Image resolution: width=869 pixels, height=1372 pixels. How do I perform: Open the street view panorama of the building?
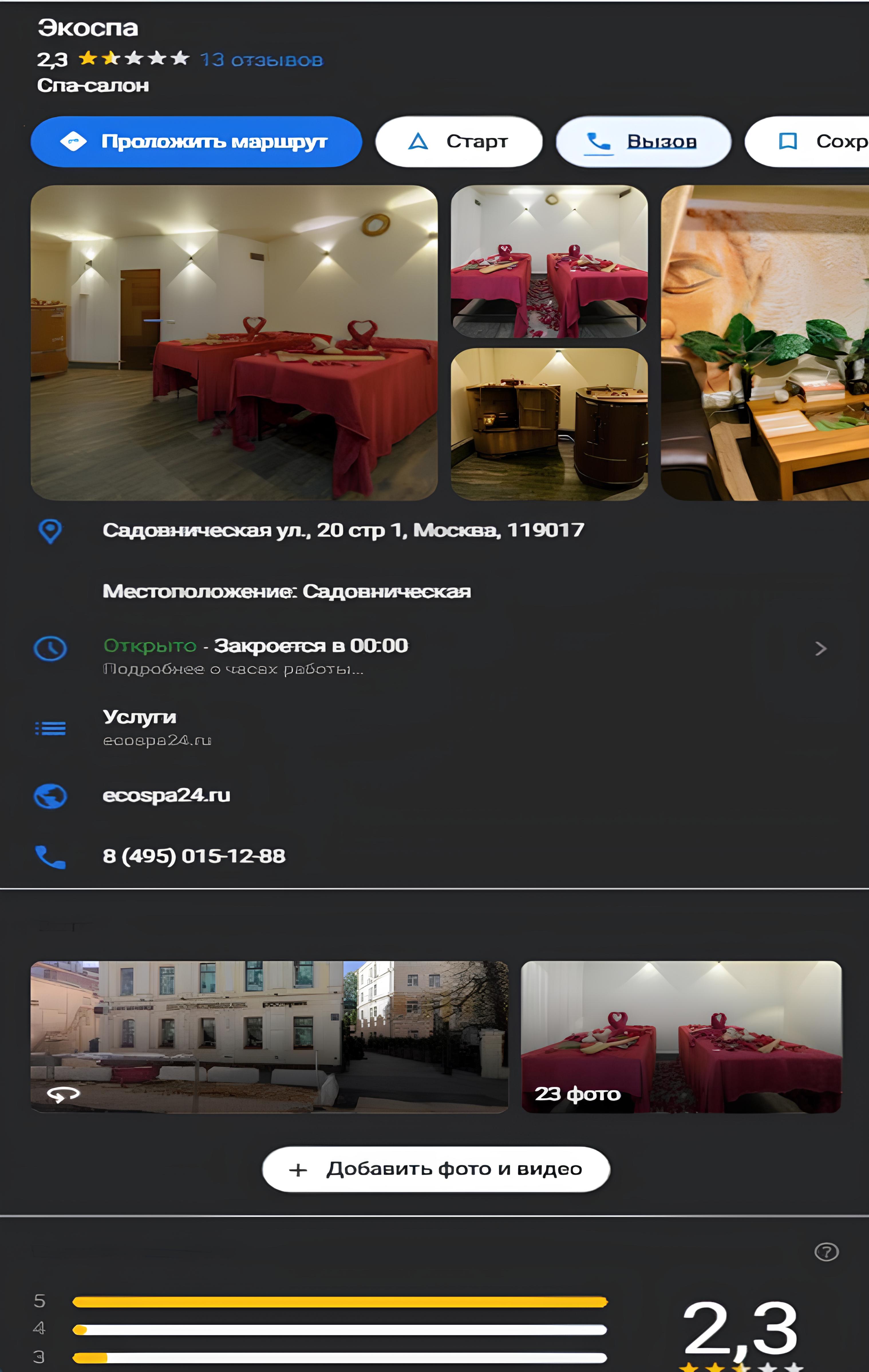[269, 1036]
